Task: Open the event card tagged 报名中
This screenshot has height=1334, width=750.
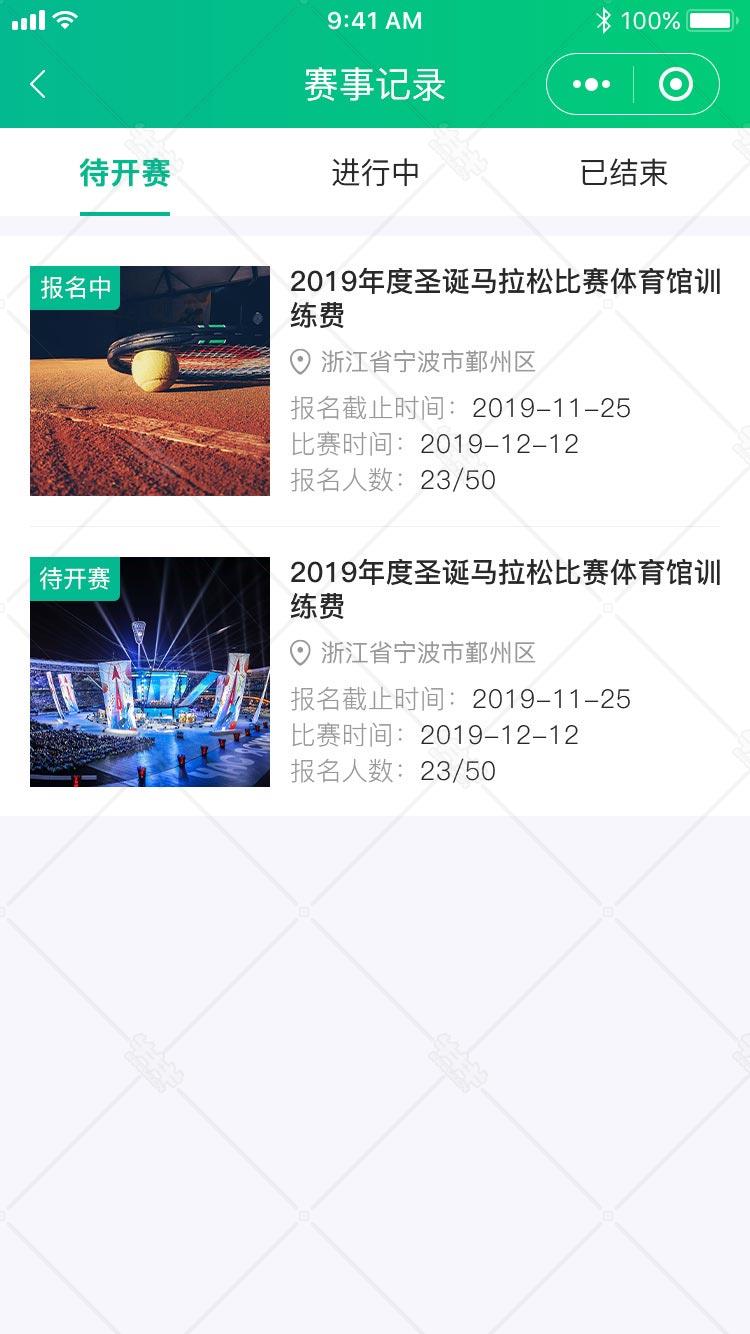Action: coord(375,381)
